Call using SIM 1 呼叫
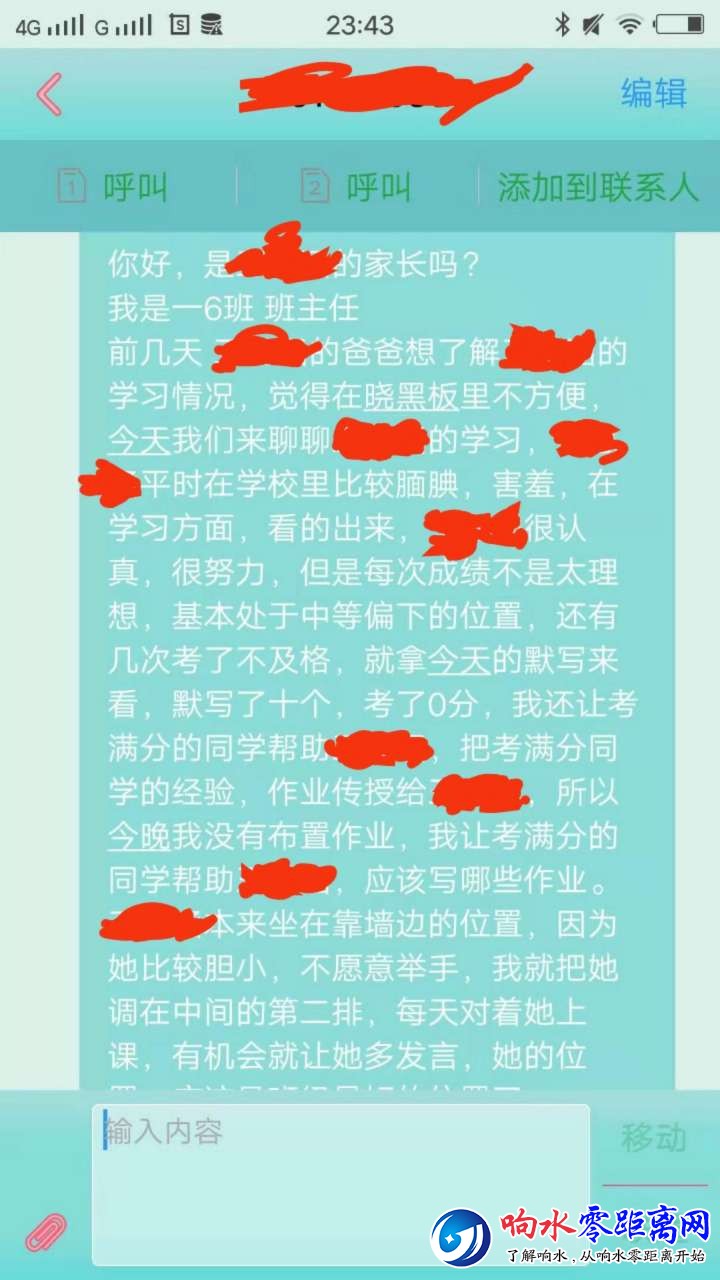Screen dimensions: 720x1280 (113, 187)
